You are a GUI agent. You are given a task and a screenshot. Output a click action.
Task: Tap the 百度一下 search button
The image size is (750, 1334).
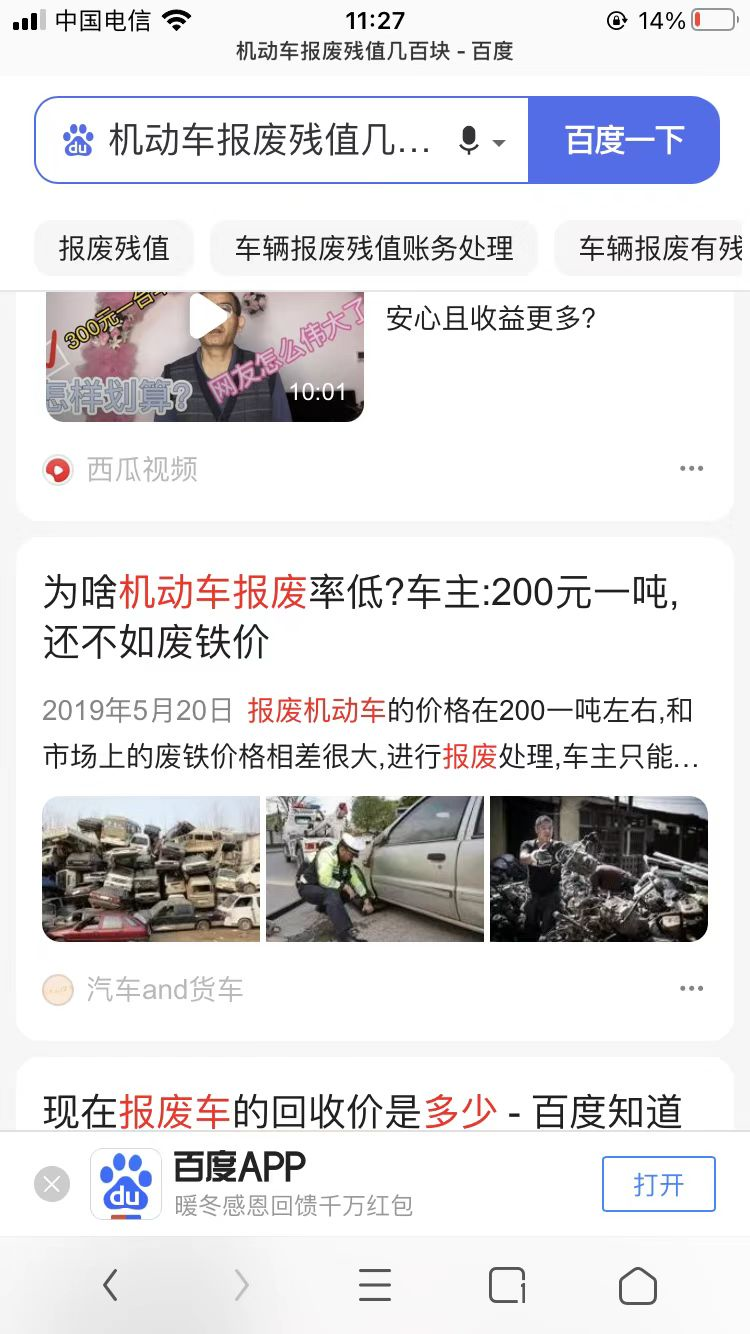[x=624, y=139]
